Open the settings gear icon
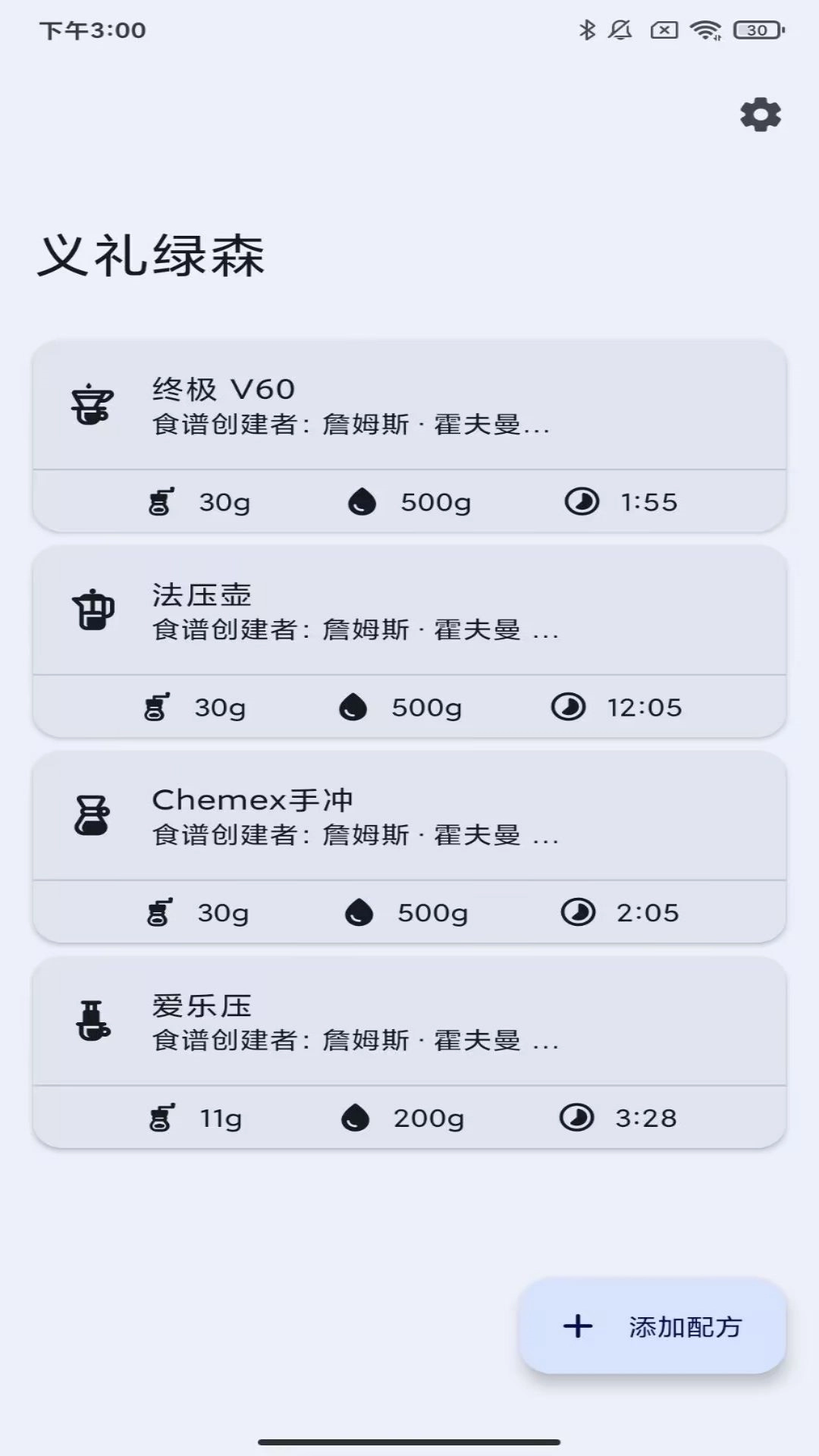Screen dimensions: 819x1456 click(x=760, y=115)
